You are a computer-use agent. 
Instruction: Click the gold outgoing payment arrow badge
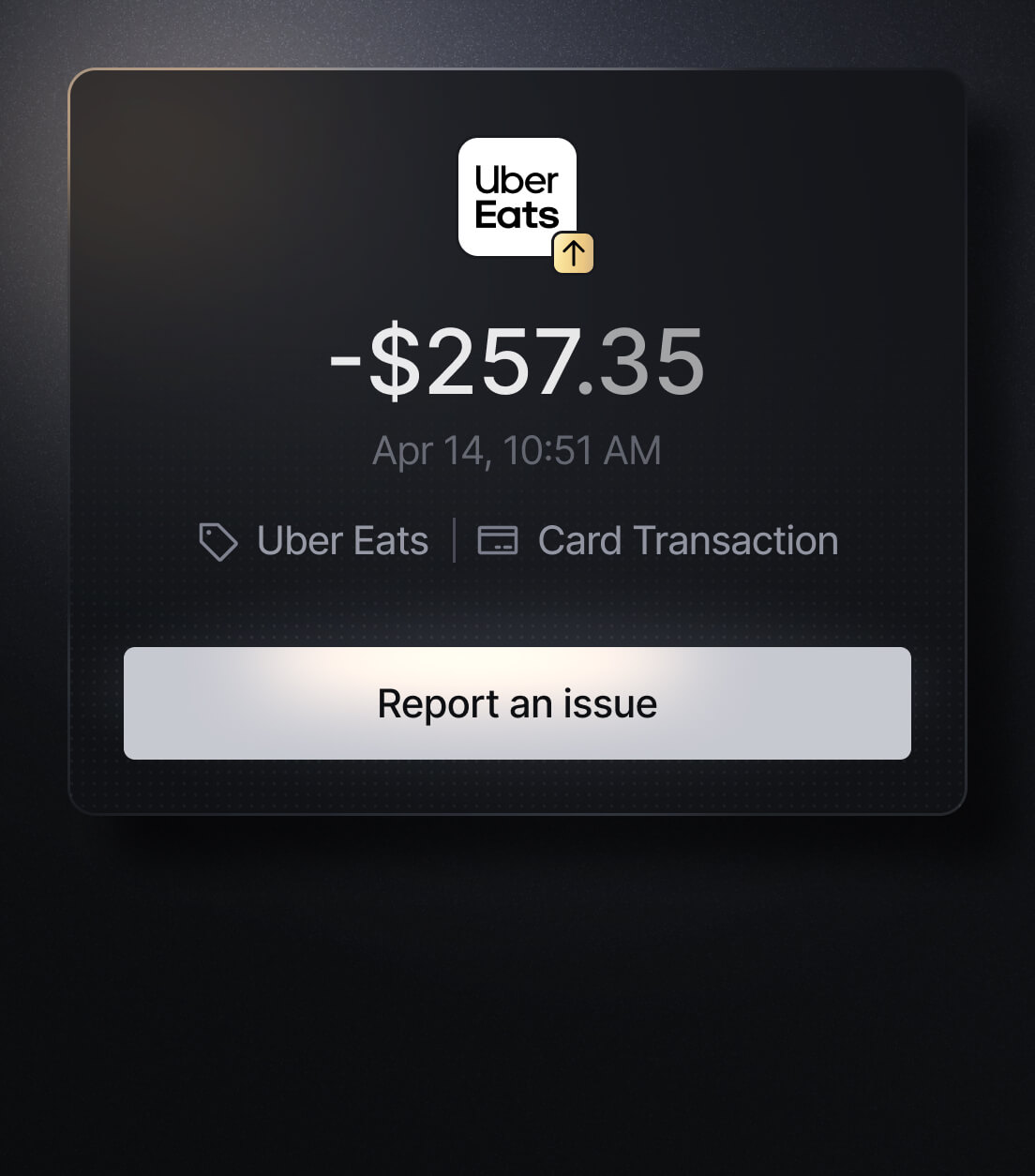[573, 252]
